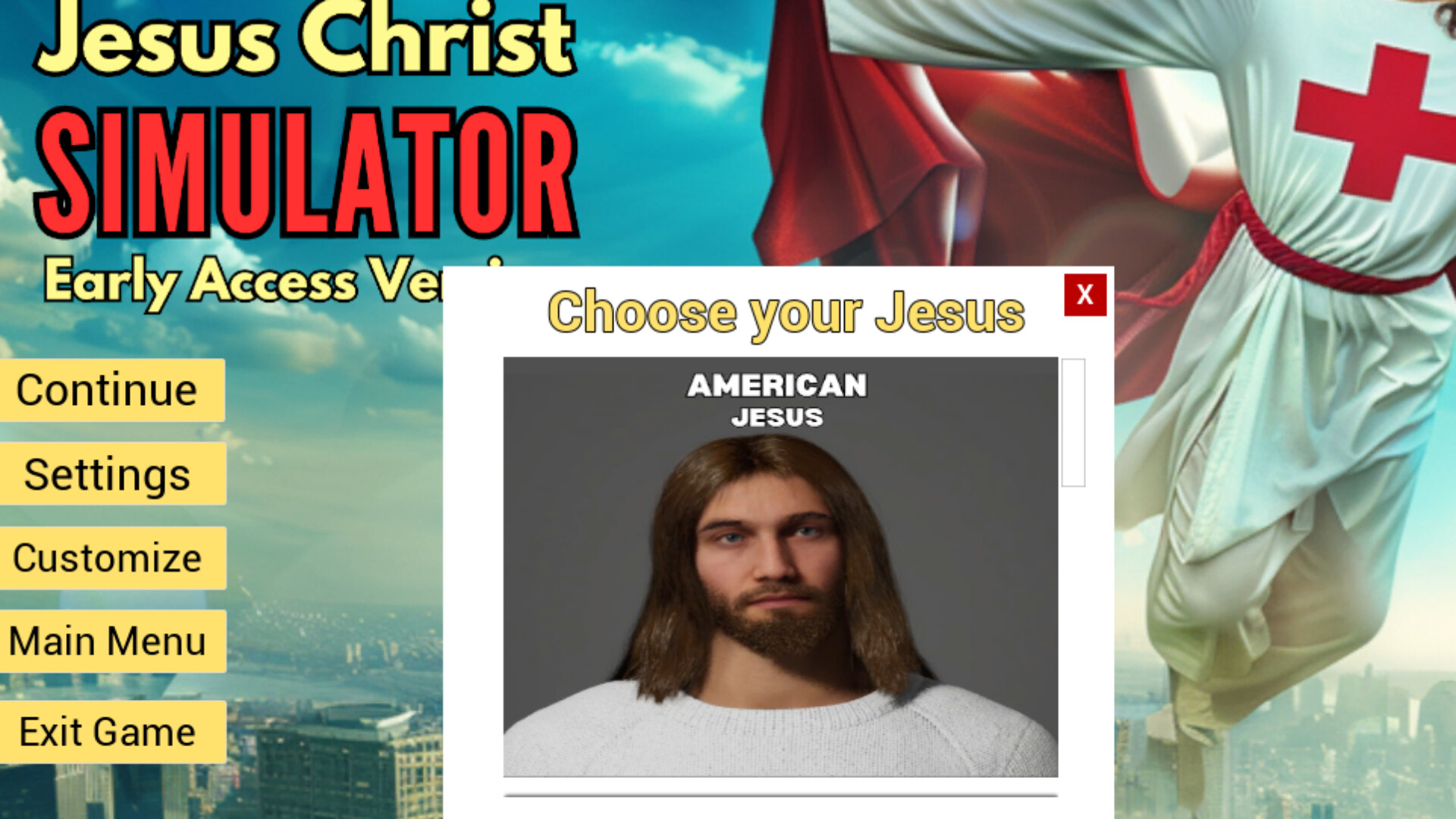Tap the Continue button
Screen dimensions: 1456x819
(112, 391)
